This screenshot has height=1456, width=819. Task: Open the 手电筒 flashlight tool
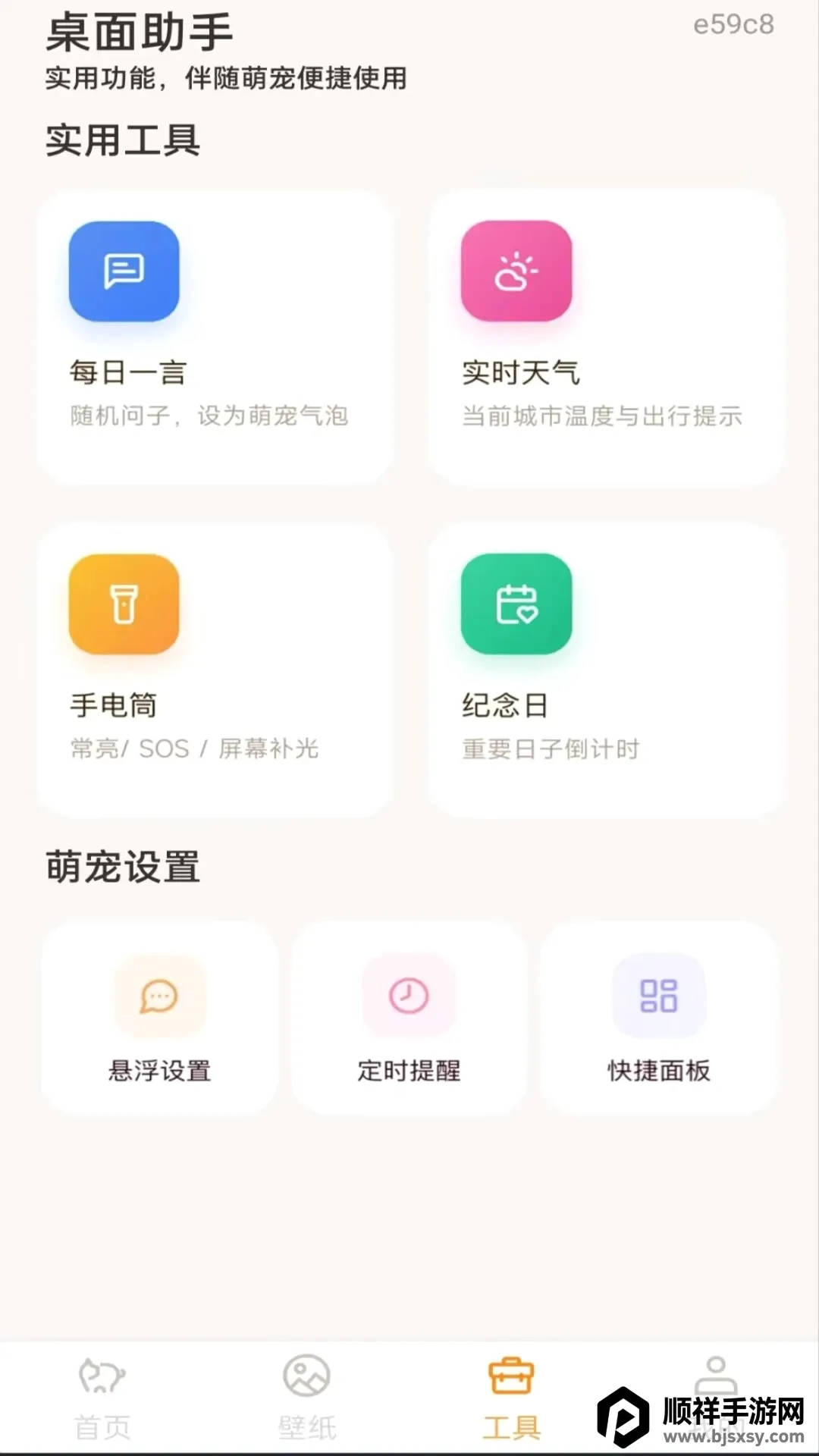[x=215, y=670]
